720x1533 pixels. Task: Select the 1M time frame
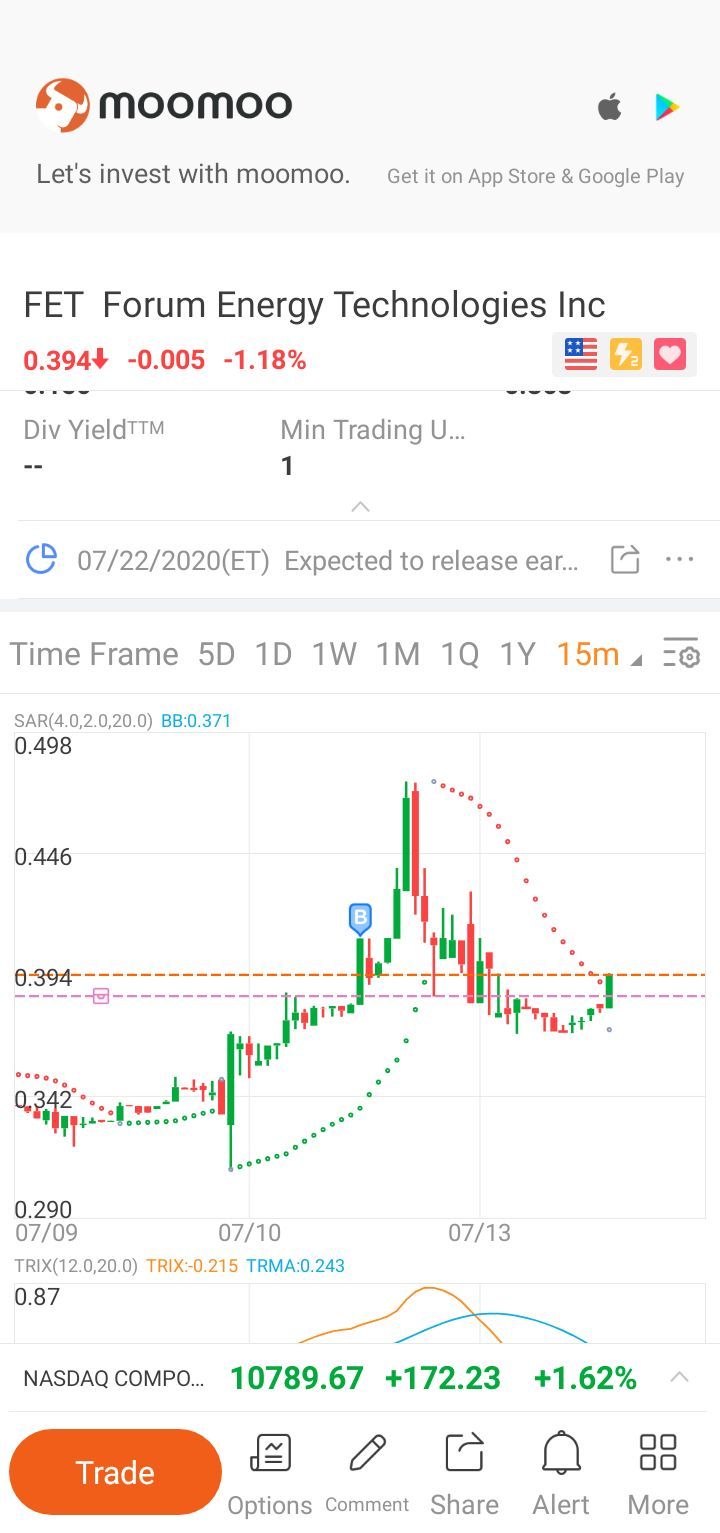coord(397,654)
